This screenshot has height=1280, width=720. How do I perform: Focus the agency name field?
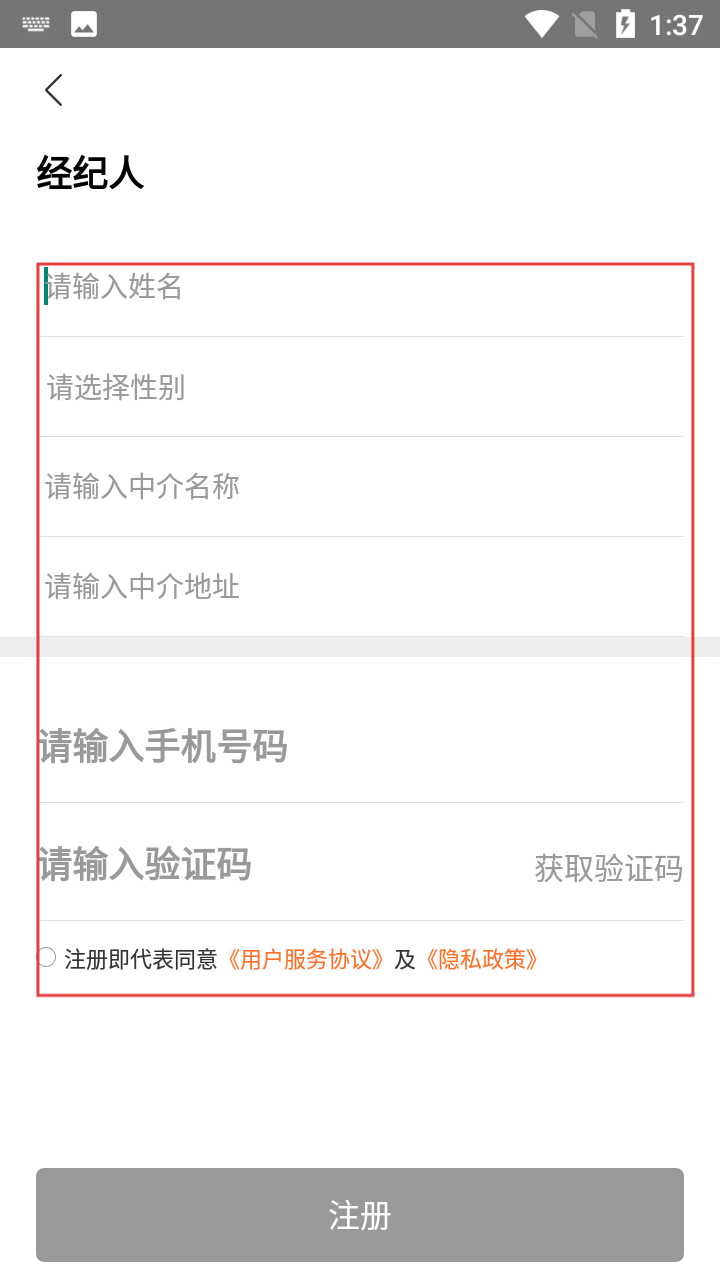tap(360, 487)
